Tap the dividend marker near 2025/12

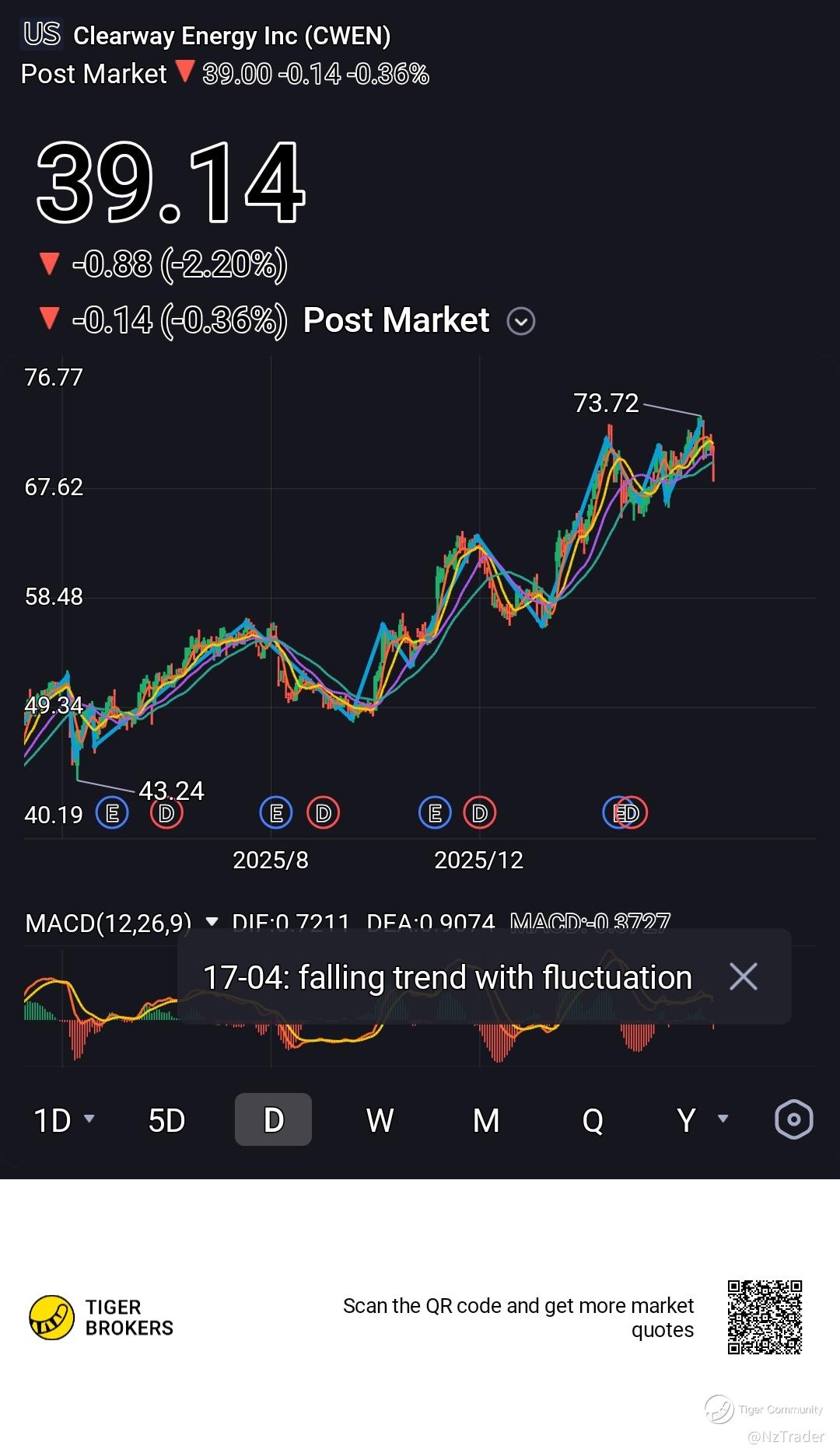[480, 813]
